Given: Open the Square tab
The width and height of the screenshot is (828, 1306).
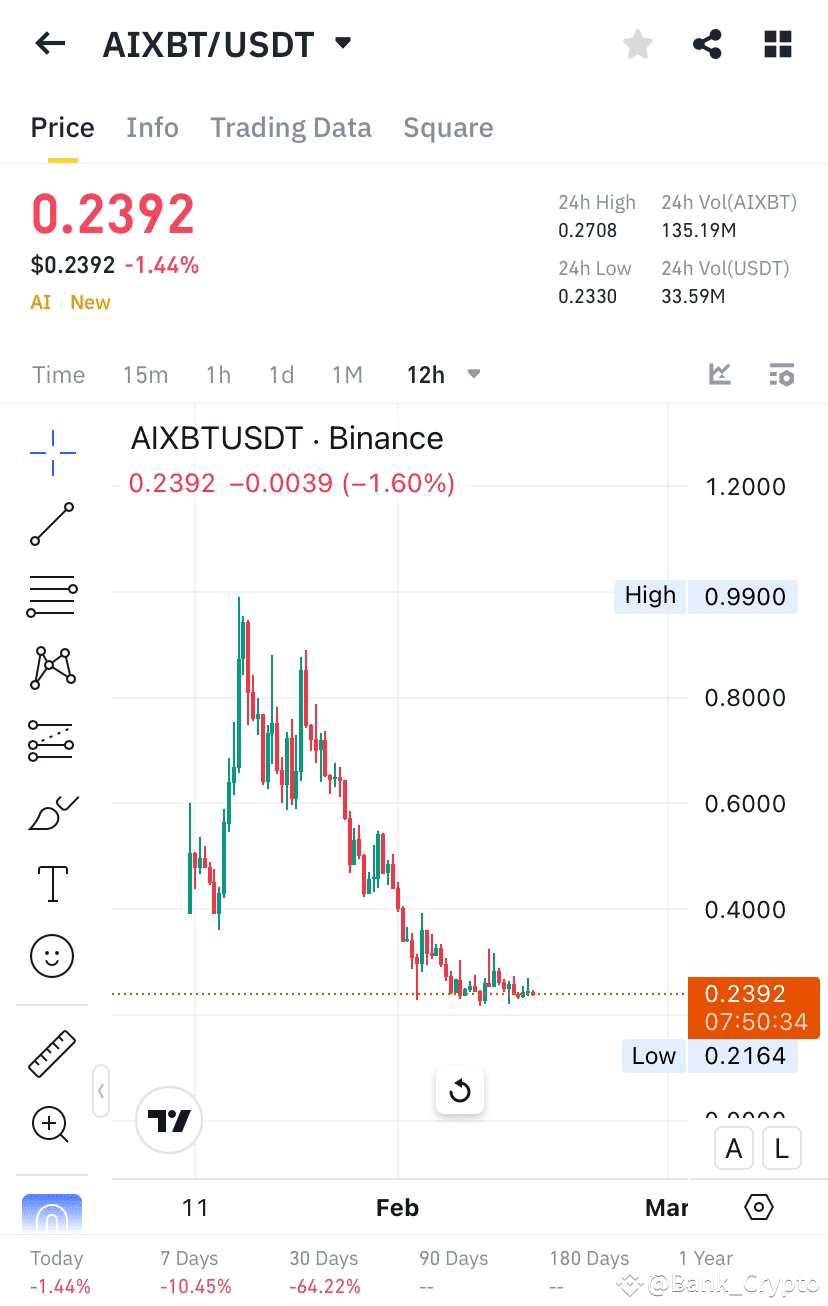Looking at the screenshot, I should (x=448, y=127).
